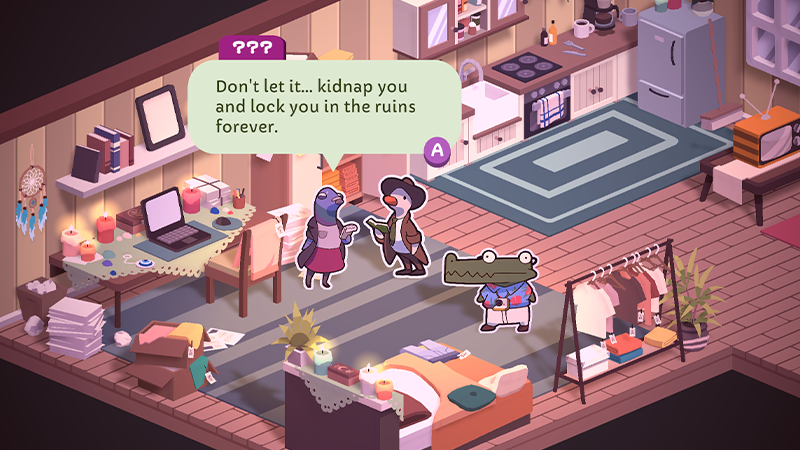Tap the A button to advance dialogue
Screen dimensions: 800x450
click(436, 151)
